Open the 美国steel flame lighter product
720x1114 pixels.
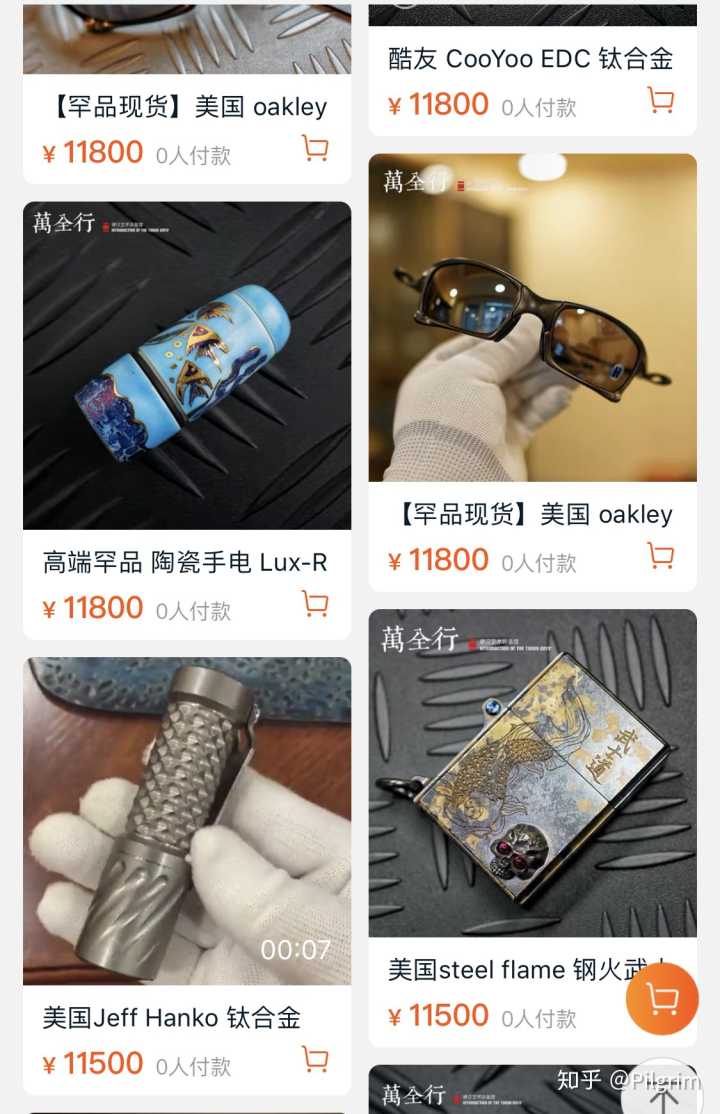532,773
